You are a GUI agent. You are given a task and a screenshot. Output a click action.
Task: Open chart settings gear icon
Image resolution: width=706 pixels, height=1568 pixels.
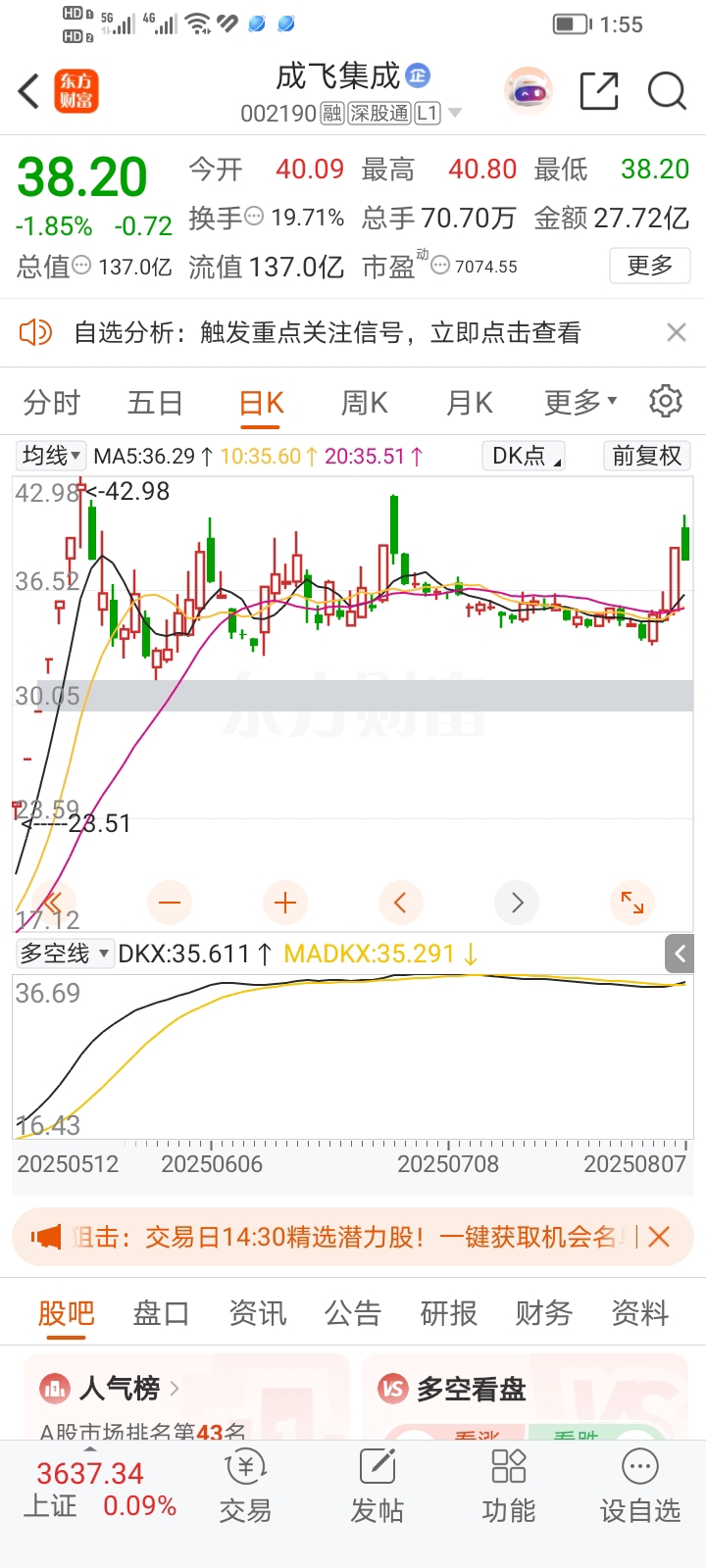tap(666, 402)
